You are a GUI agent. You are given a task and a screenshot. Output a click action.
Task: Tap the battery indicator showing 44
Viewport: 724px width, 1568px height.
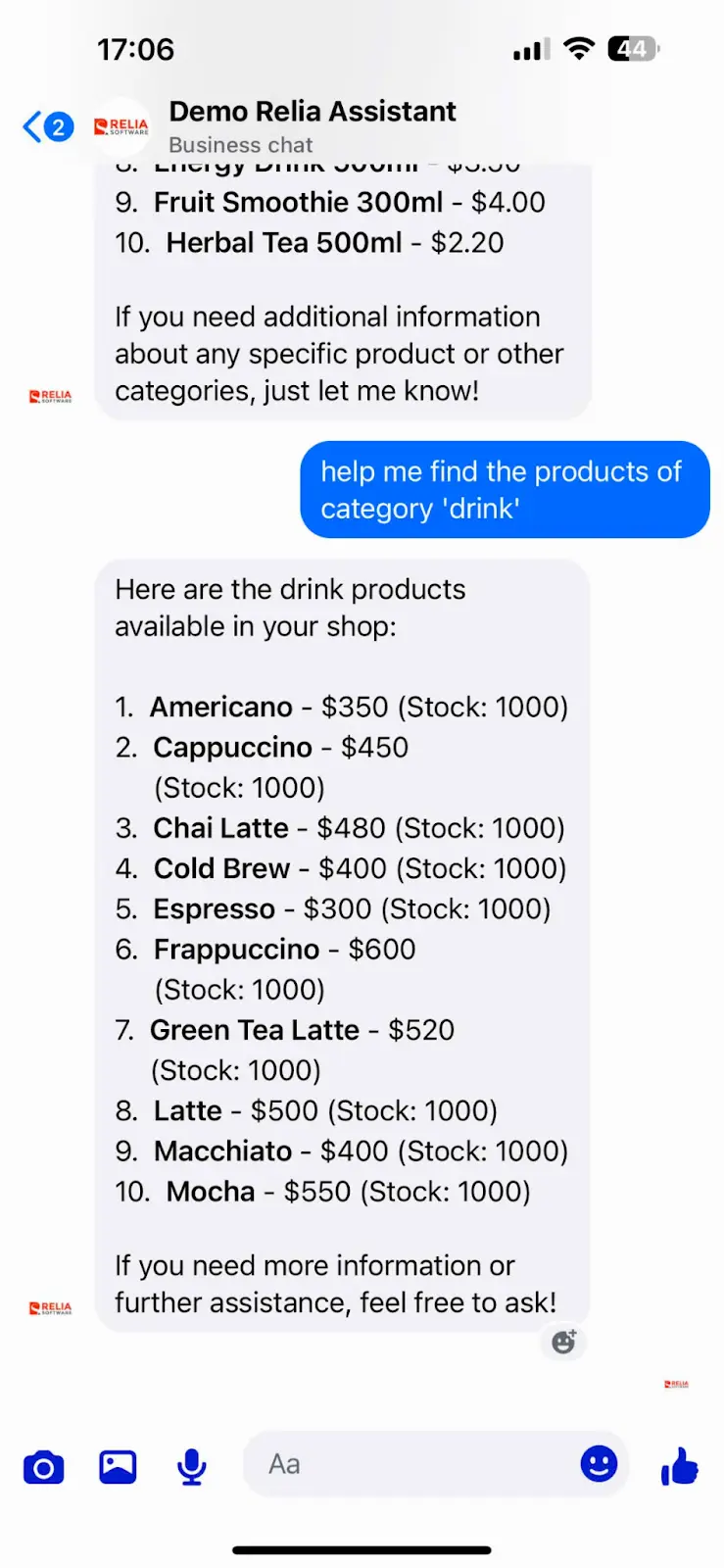click(x=633, y=48)
